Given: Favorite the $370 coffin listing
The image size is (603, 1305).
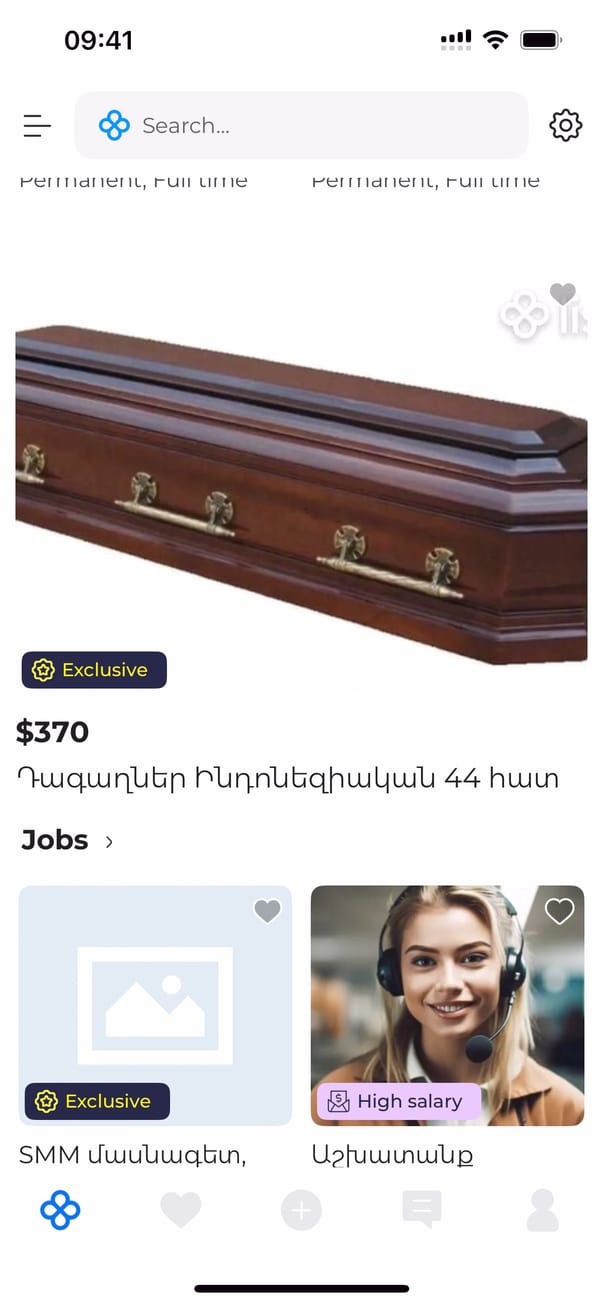Looking at the screenshot, I should 562,294.
